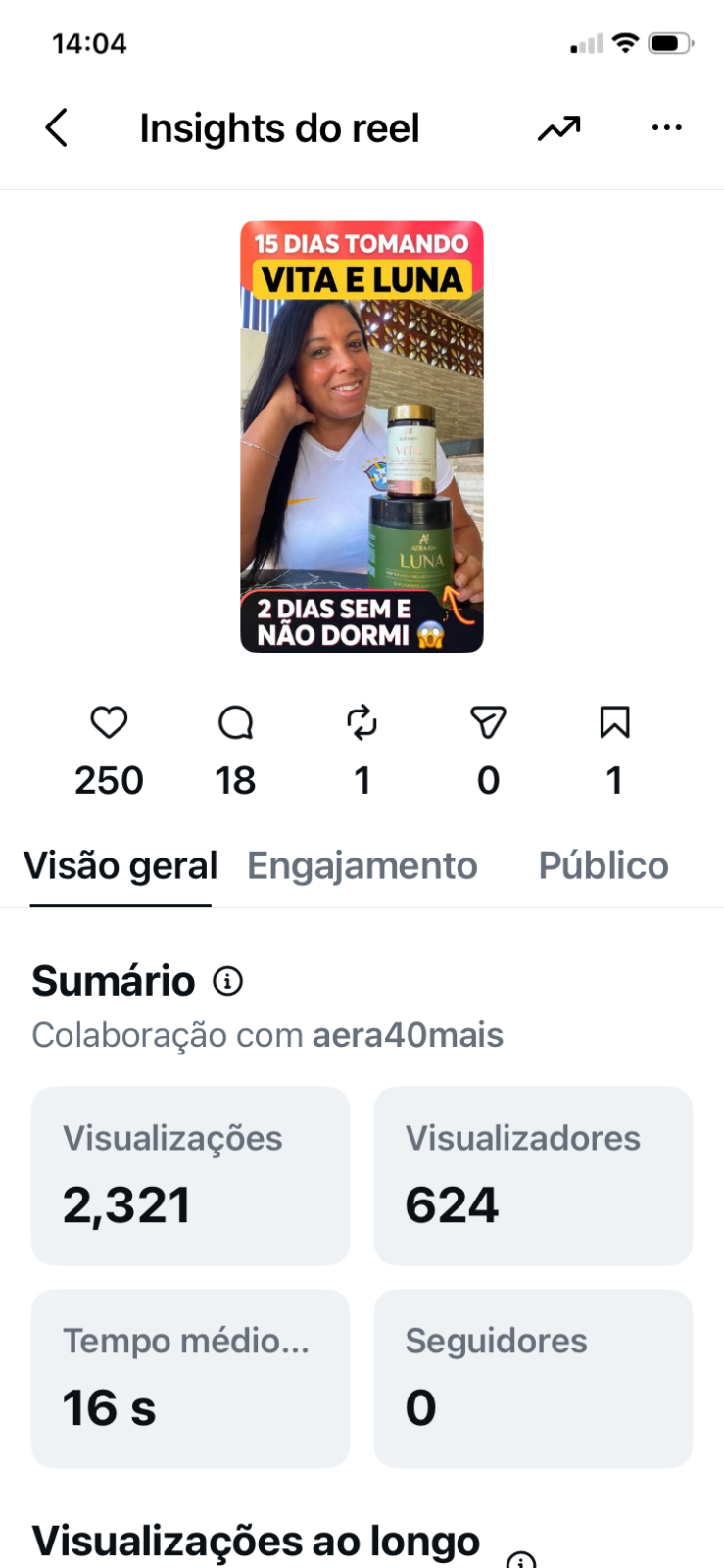Viewport: 724px width, 1568px height.
Task: Select the Visão geral tab
Action: point(121,865)
